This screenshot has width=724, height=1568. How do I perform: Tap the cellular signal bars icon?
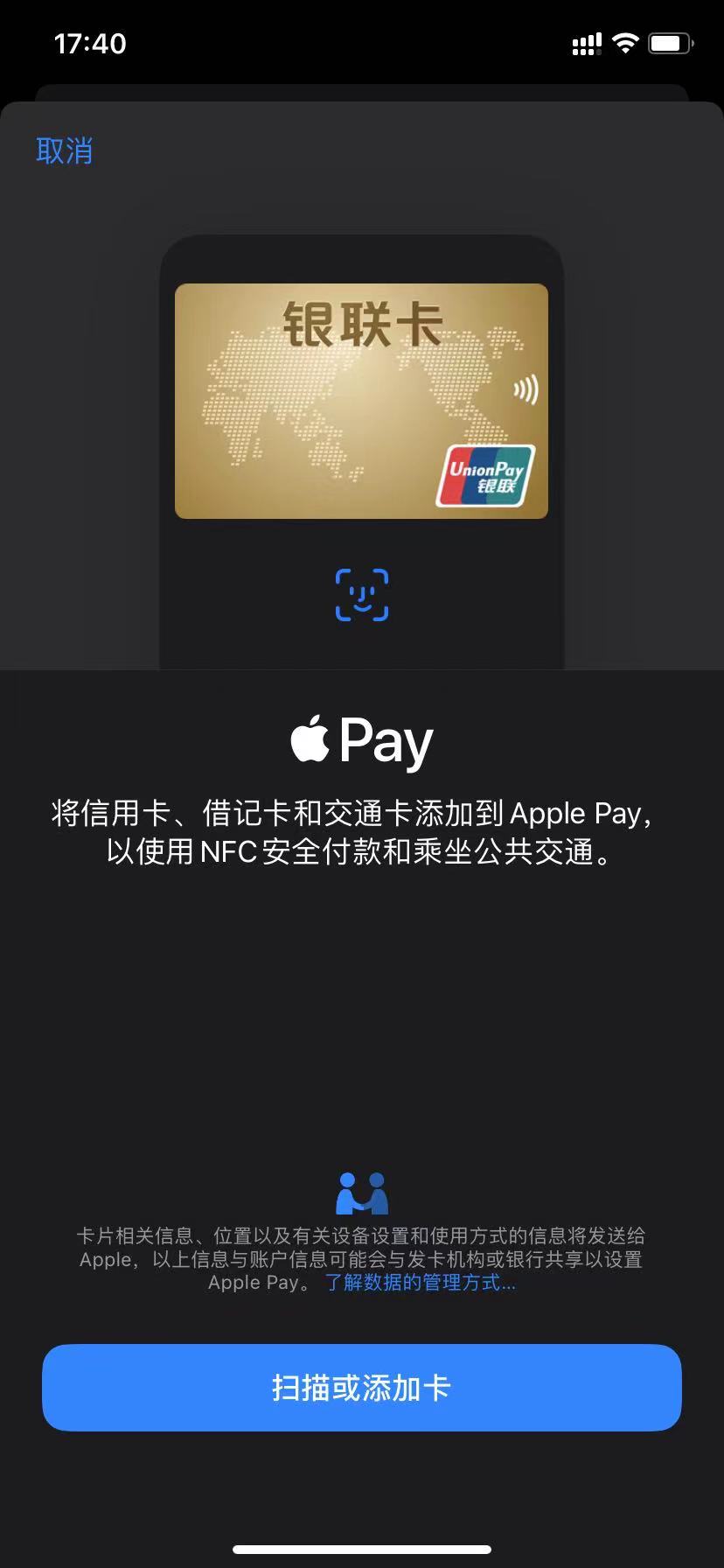586,42
